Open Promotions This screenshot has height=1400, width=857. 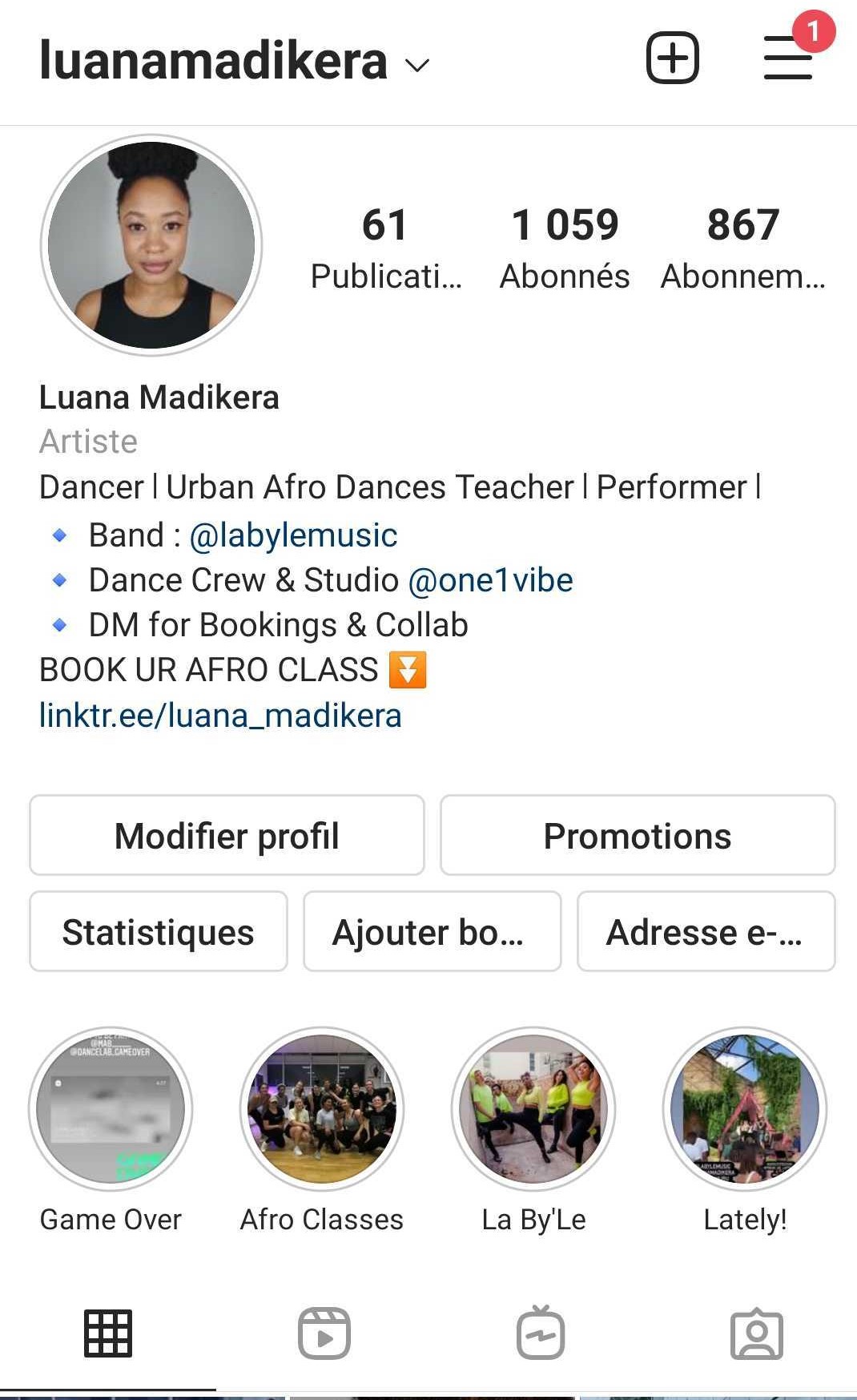[638, 835]
